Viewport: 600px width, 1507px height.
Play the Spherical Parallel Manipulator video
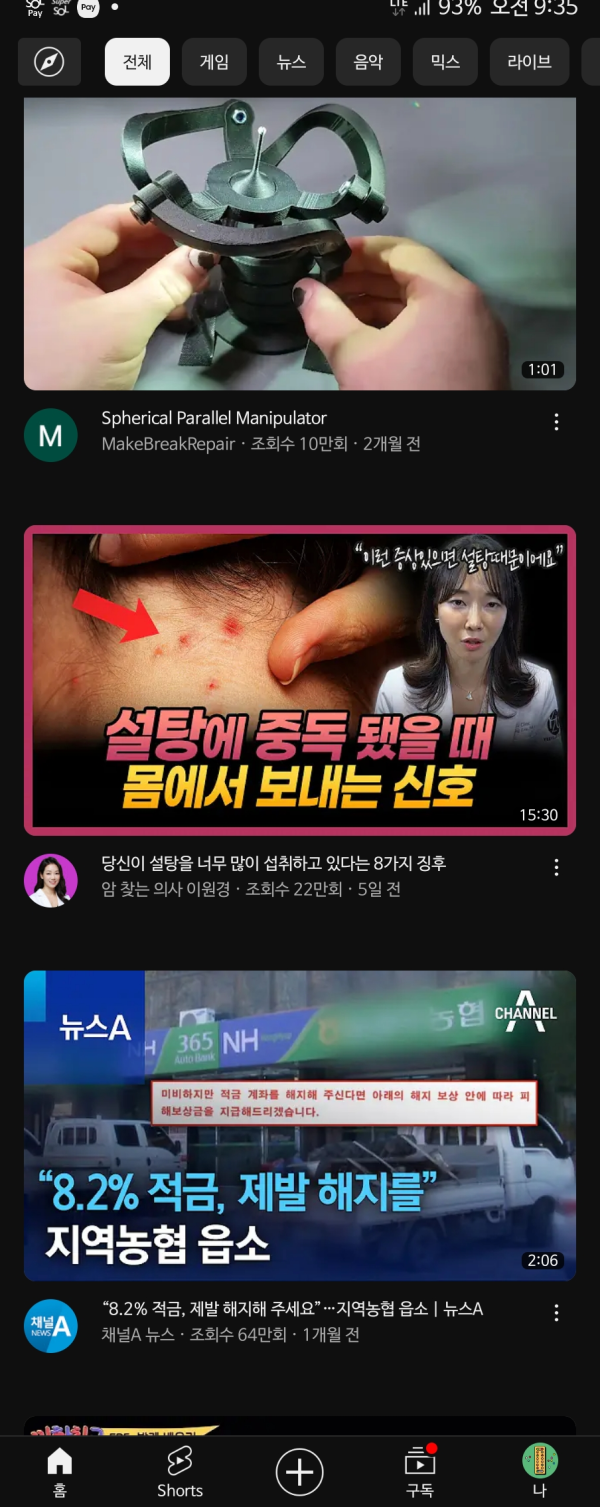point(300,243)
